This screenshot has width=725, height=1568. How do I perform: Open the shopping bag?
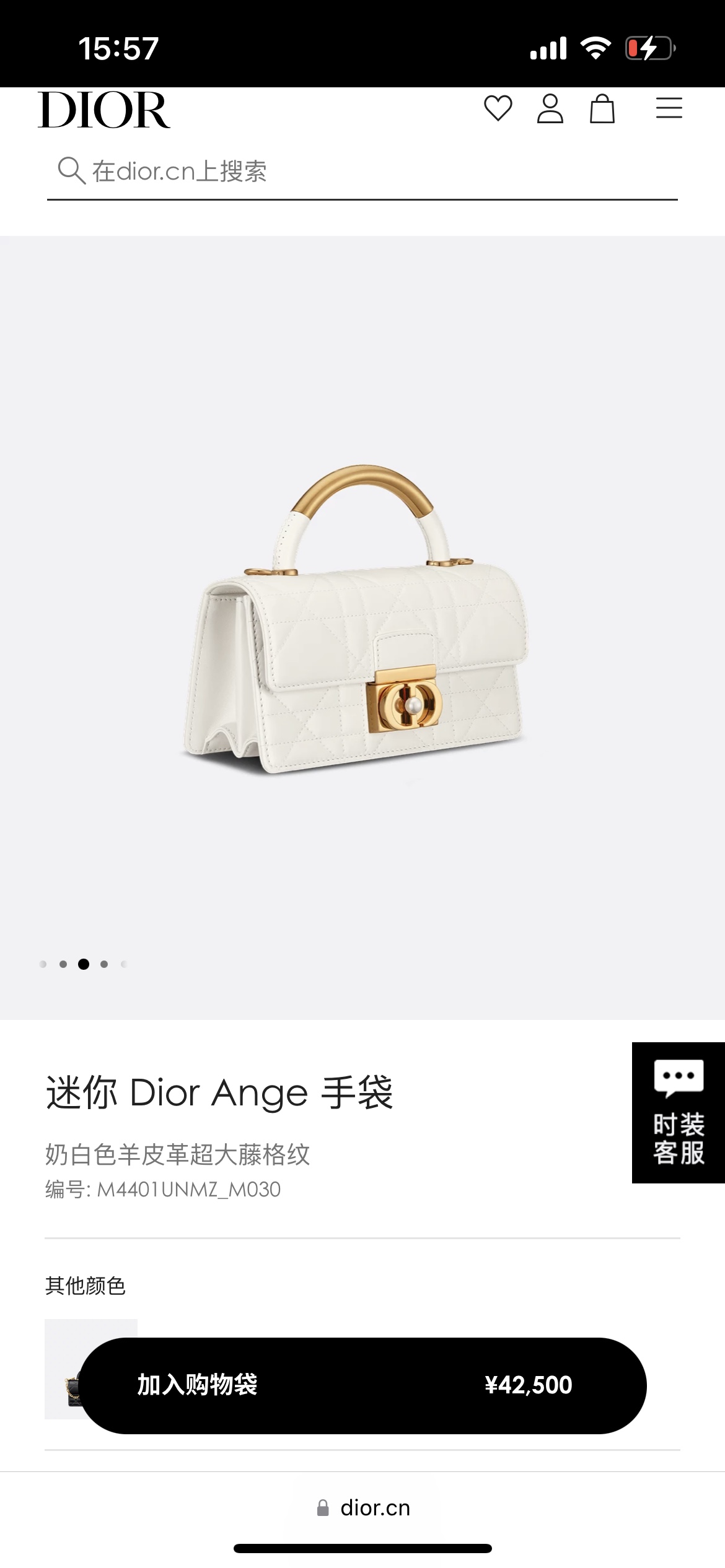click(x=602, y=109)
